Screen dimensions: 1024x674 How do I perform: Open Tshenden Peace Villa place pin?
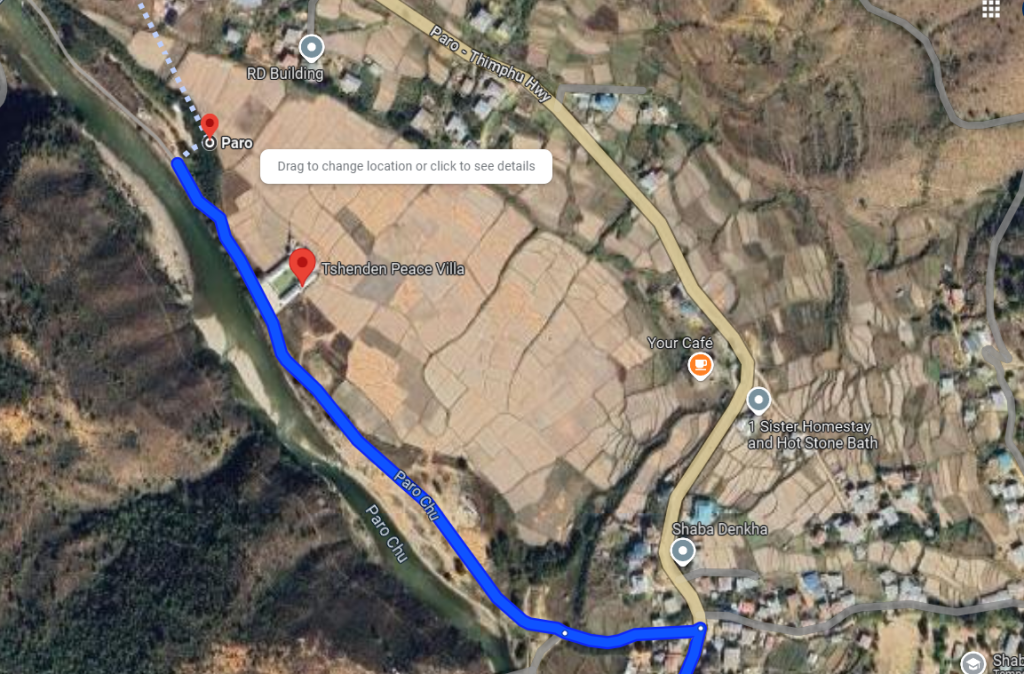(302, 267)
